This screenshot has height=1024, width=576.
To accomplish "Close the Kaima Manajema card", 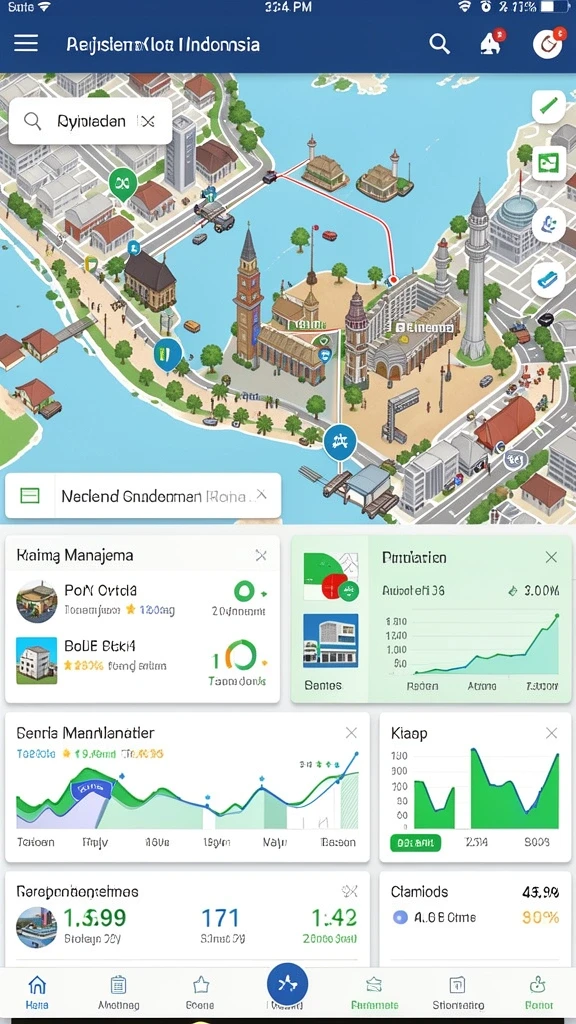I will tap(261, 556).
